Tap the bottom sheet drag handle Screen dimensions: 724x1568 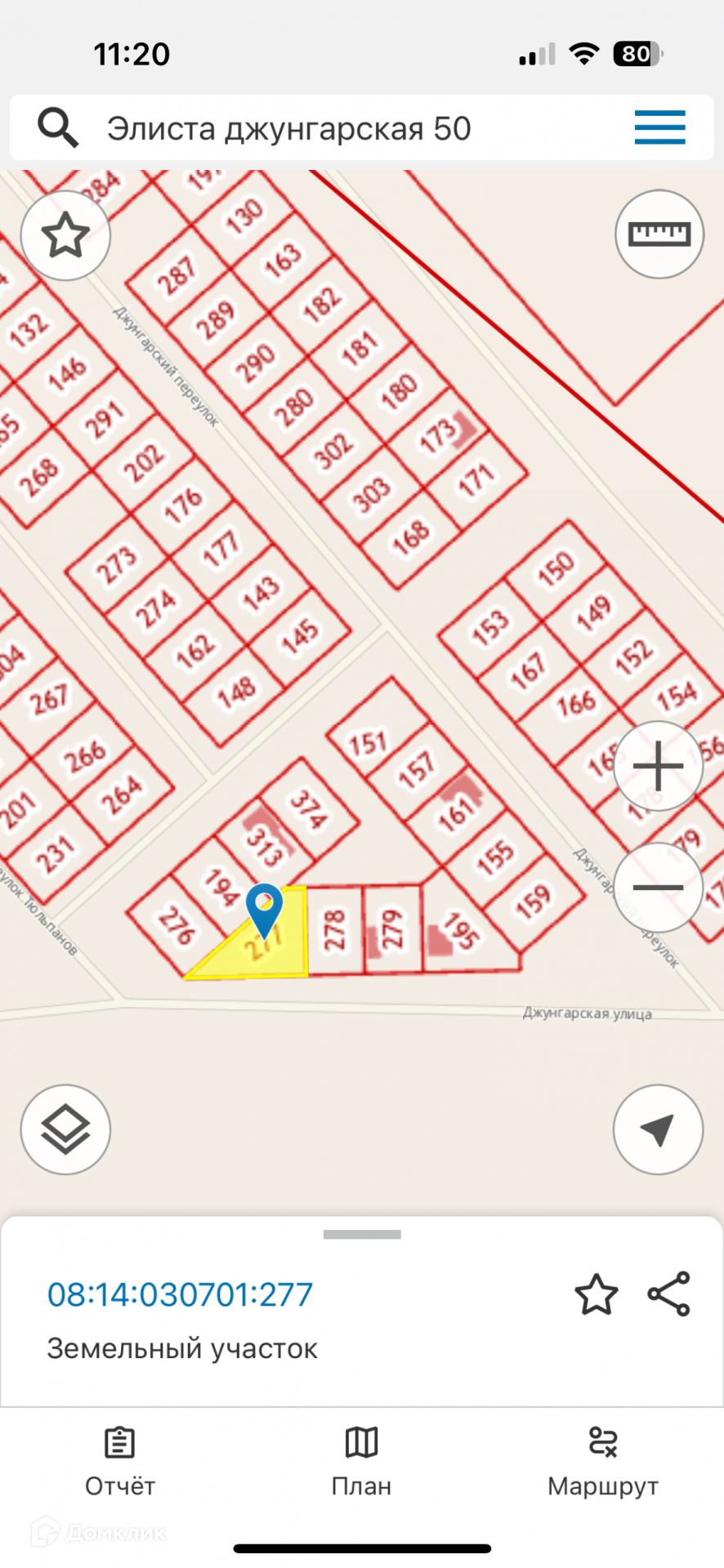362,1235
